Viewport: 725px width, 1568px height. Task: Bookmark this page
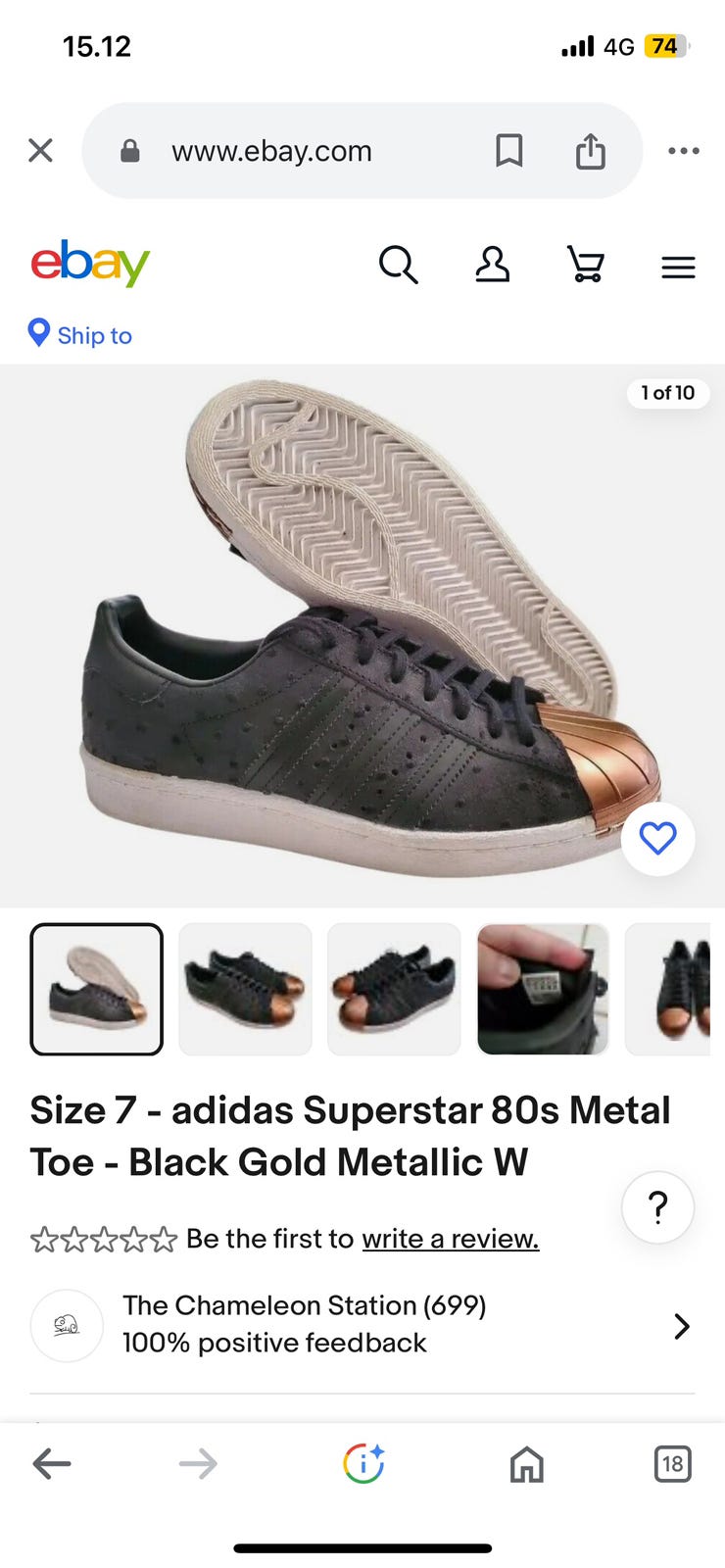[x=508, y=151]
